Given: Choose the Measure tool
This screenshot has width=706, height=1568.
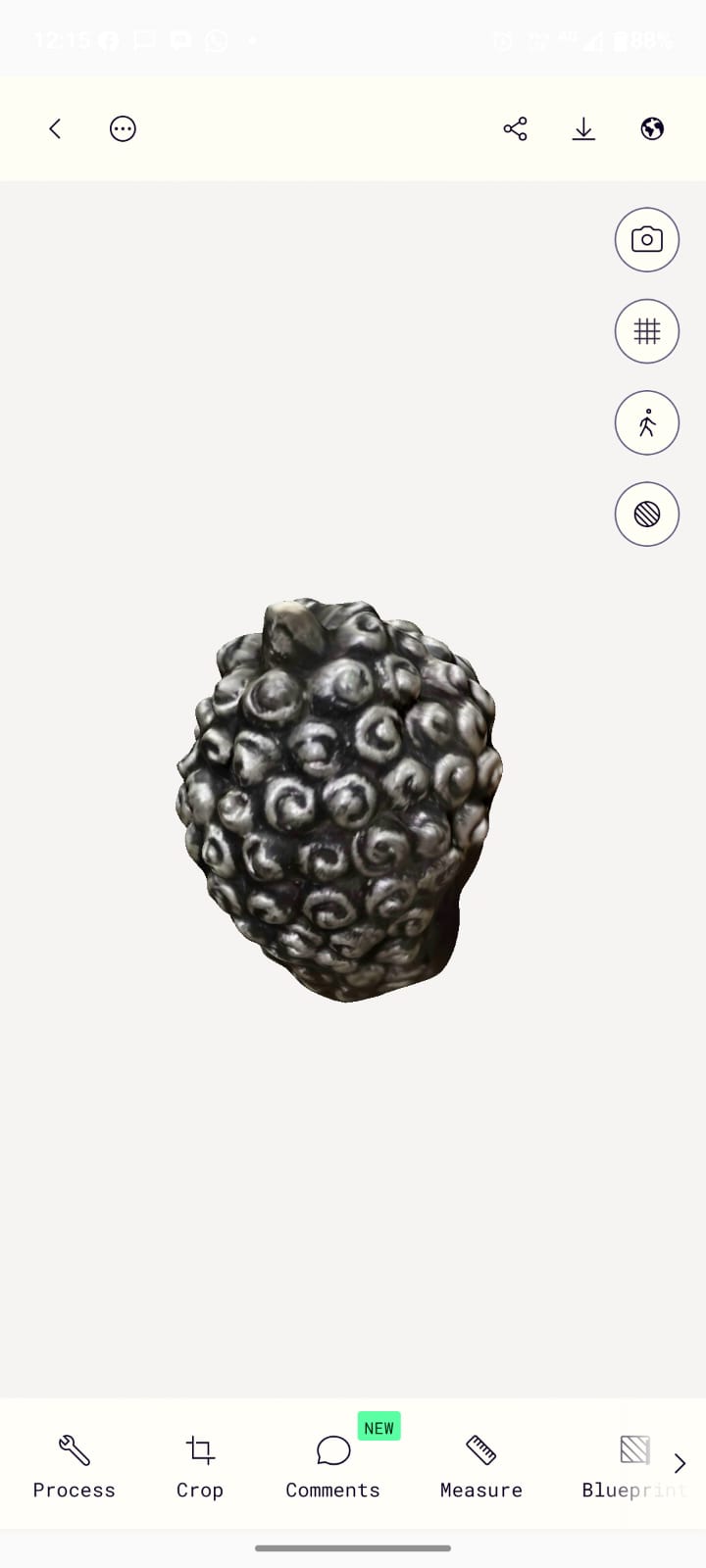Looking at the screenshot, I should 480,1465.
